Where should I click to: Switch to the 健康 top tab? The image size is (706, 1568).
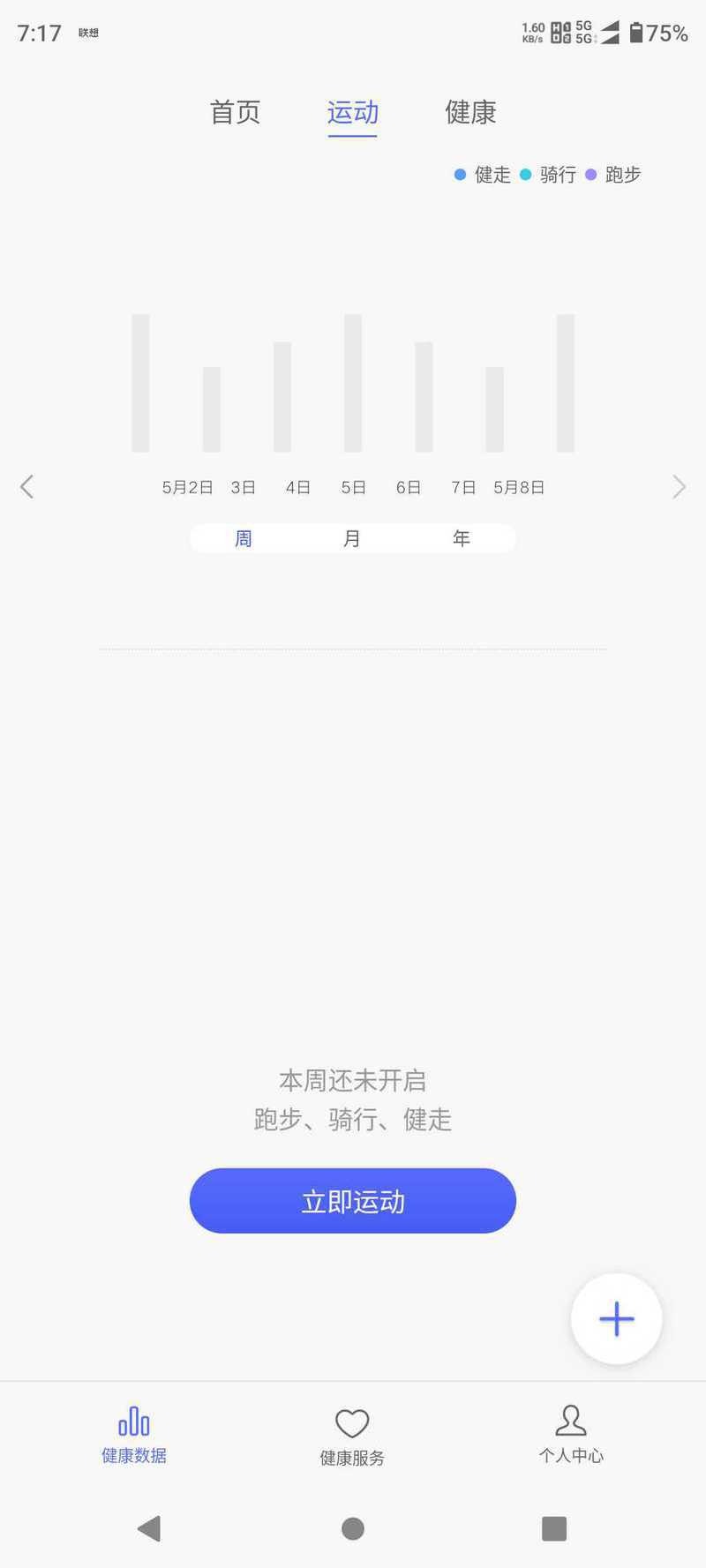click(470, 113)
